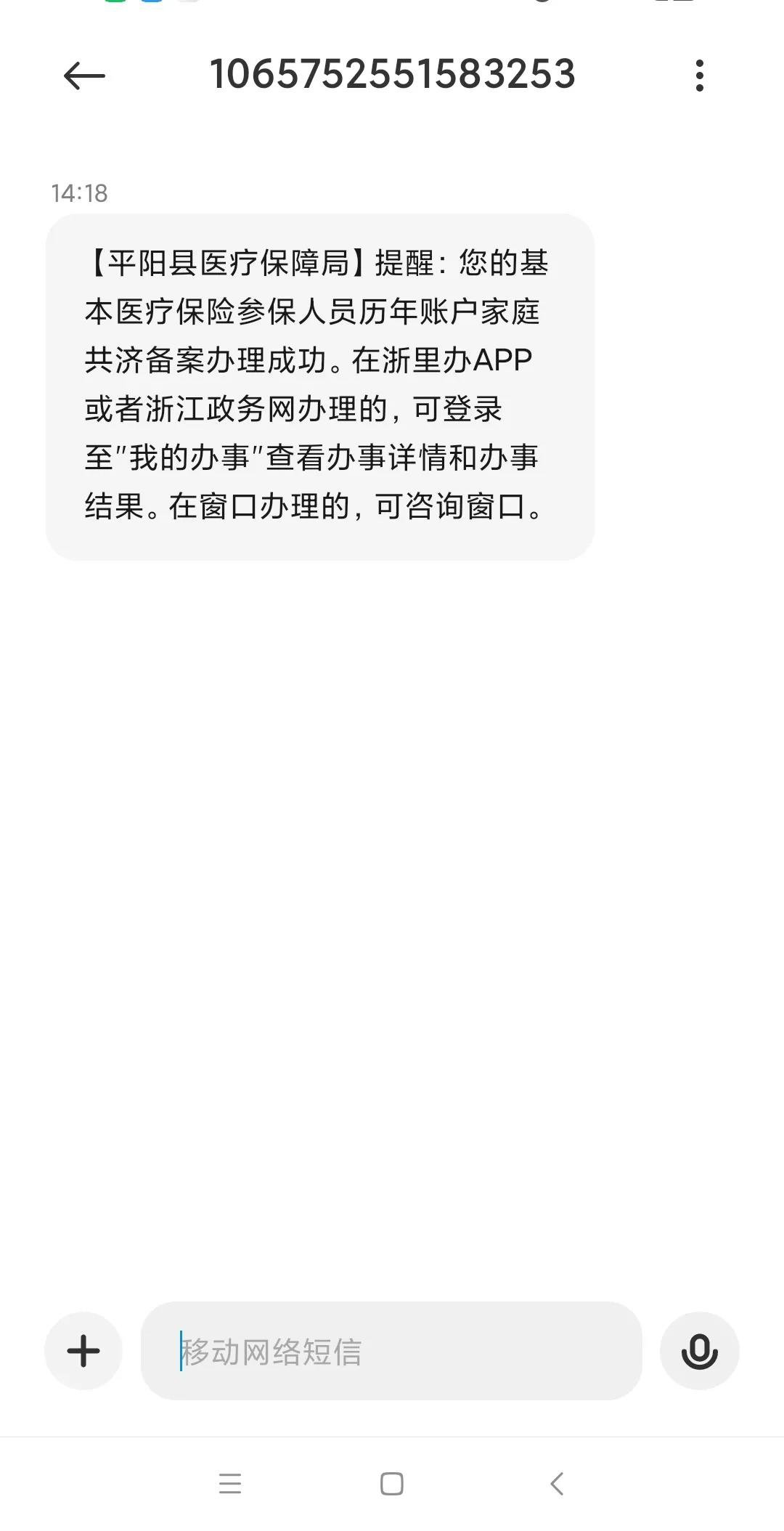Go back to the message list
The image size is (784, 1531).
(x=84, y=76)
